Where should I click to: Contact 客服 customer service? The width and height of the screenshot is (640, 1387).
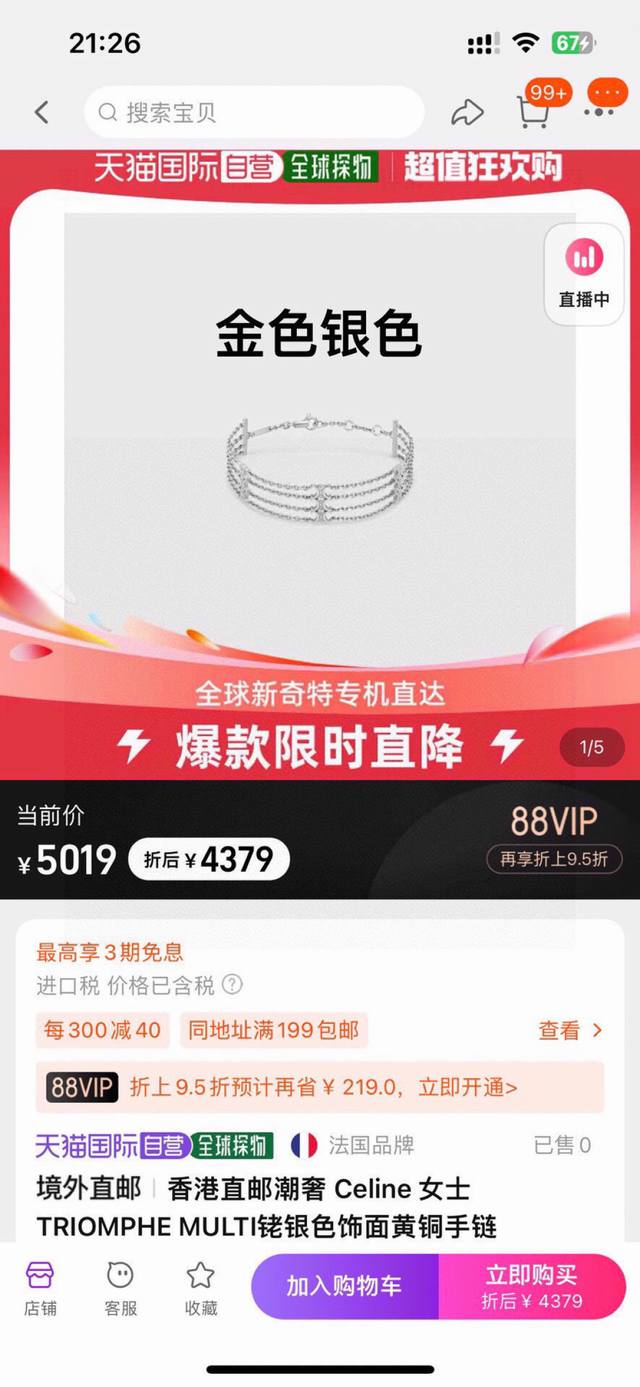pos(120,1288)
